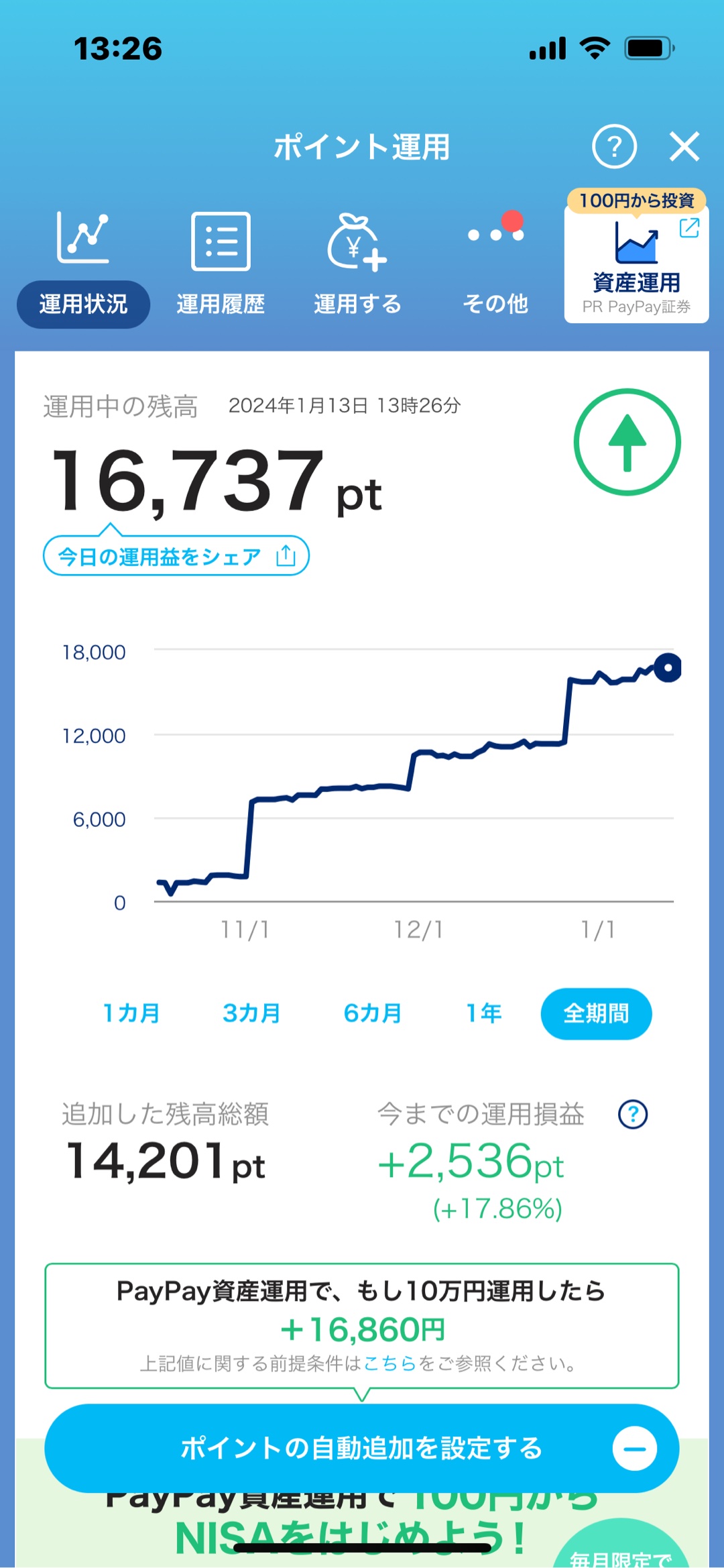Share today's gains with 今日の運用益をシェア
This screenshot has width=724, height=1568.
(x=176, y=556)
